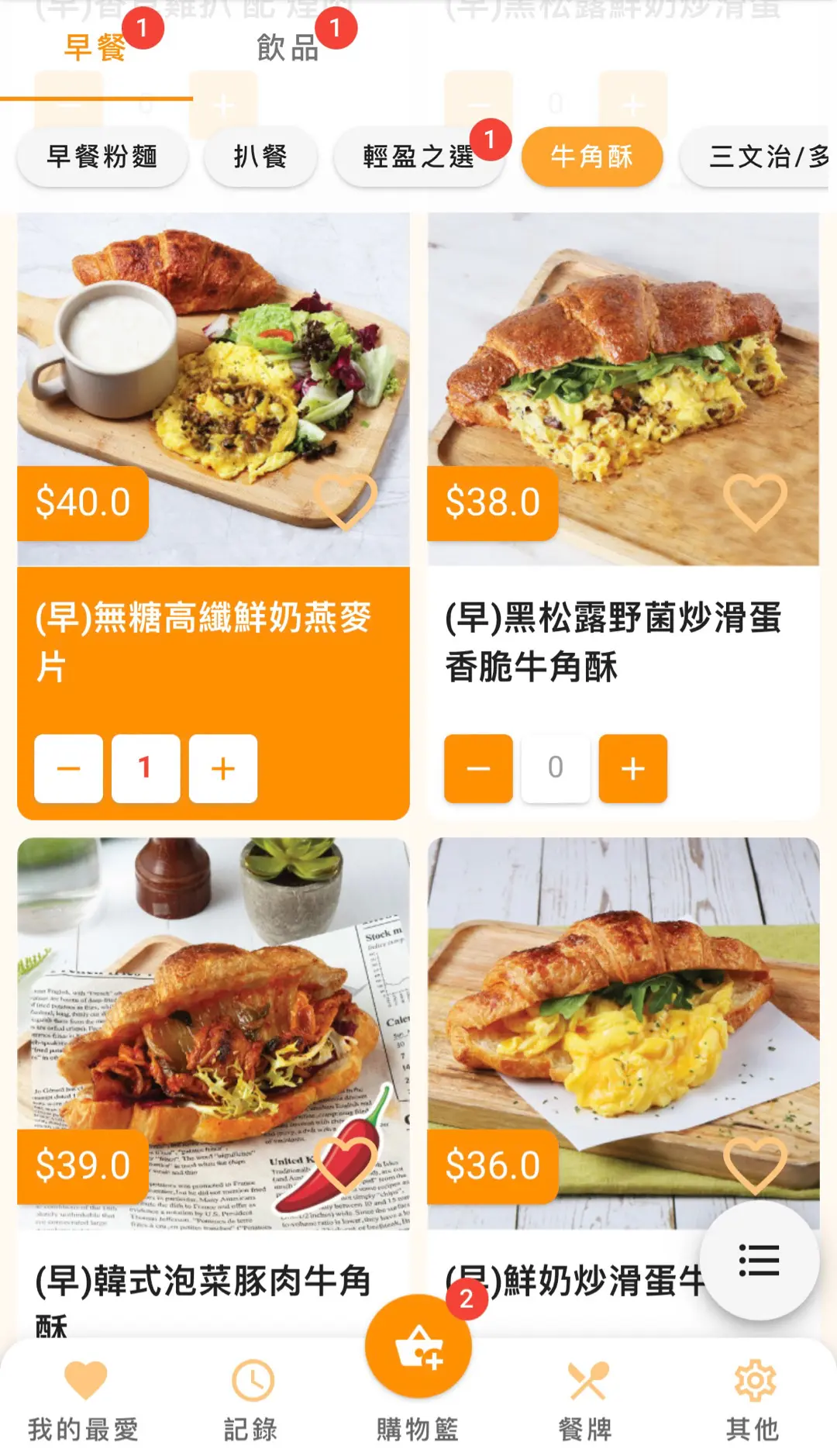
Task: Select the 輕盈之選 category chip
Action: (x=418, y=157)
